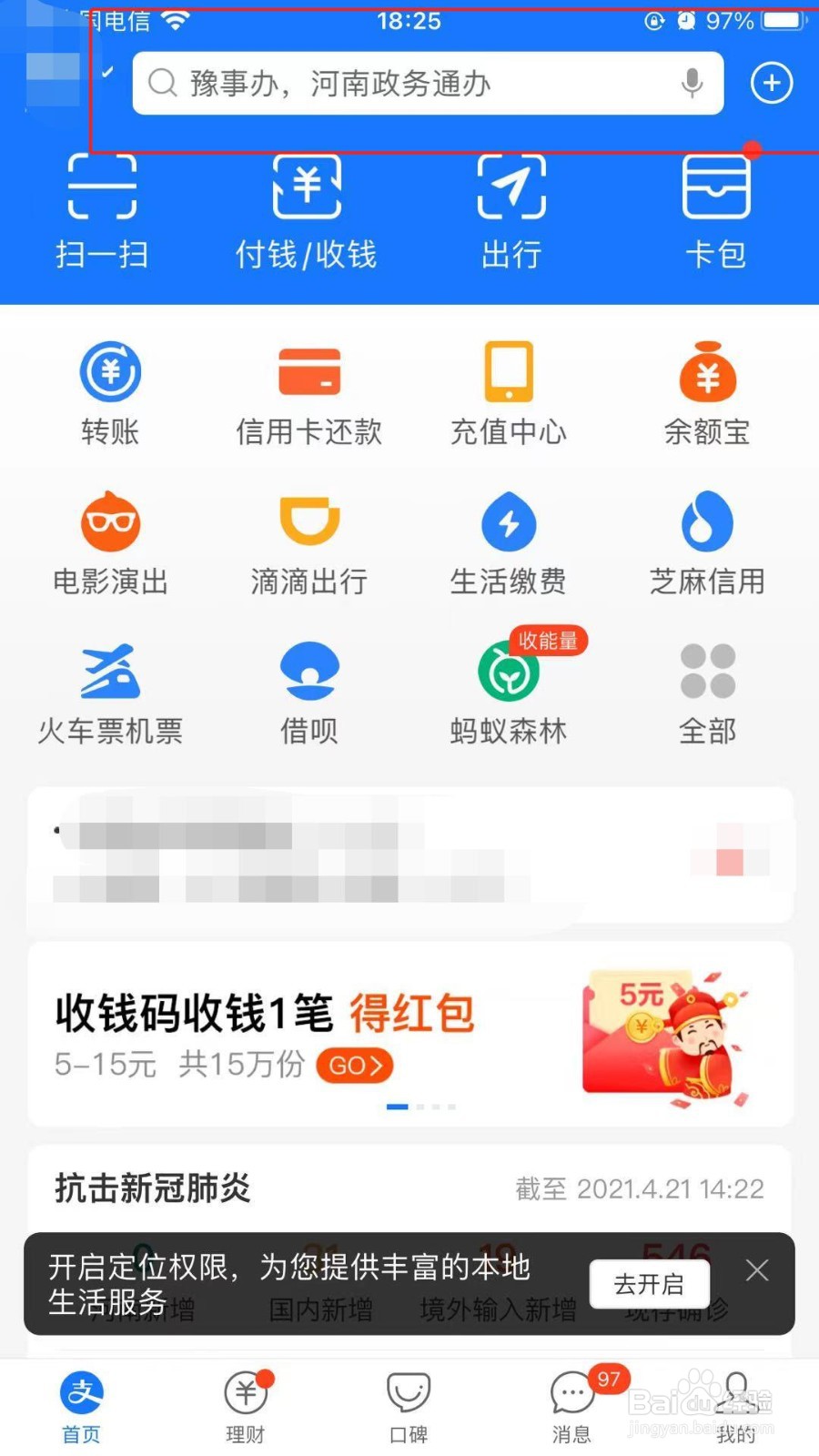Open the 全部 all-apps grid
The width and height of the screenshot is (819, 1456).
click(708, 692)
